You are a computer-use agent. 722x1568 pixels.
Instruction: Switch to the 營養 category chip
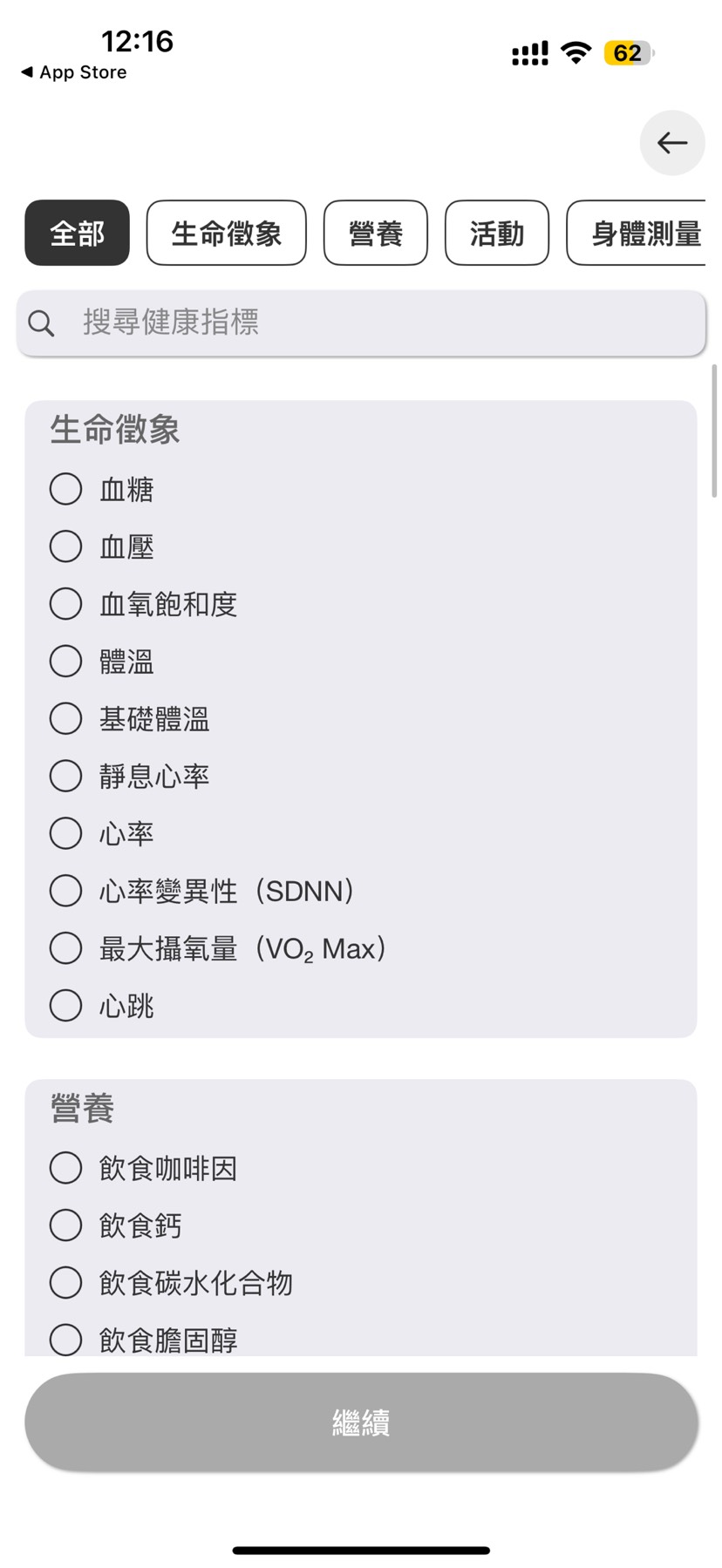pos(375,233)
